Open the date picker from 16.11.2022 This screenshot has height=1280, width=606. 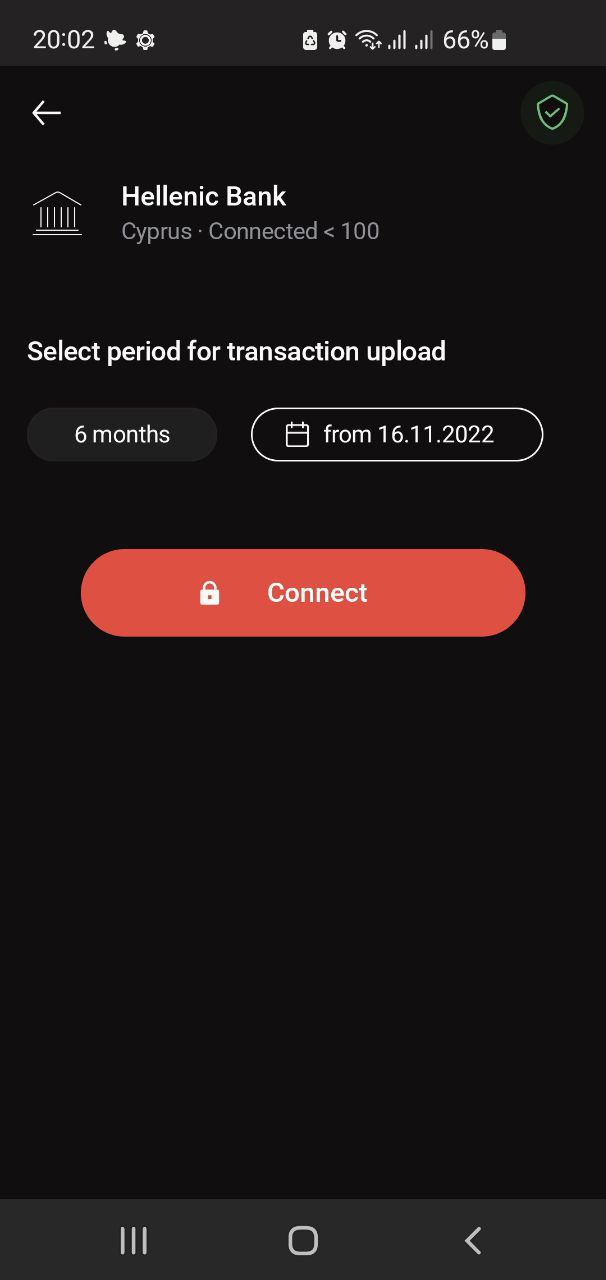[396, 434]
